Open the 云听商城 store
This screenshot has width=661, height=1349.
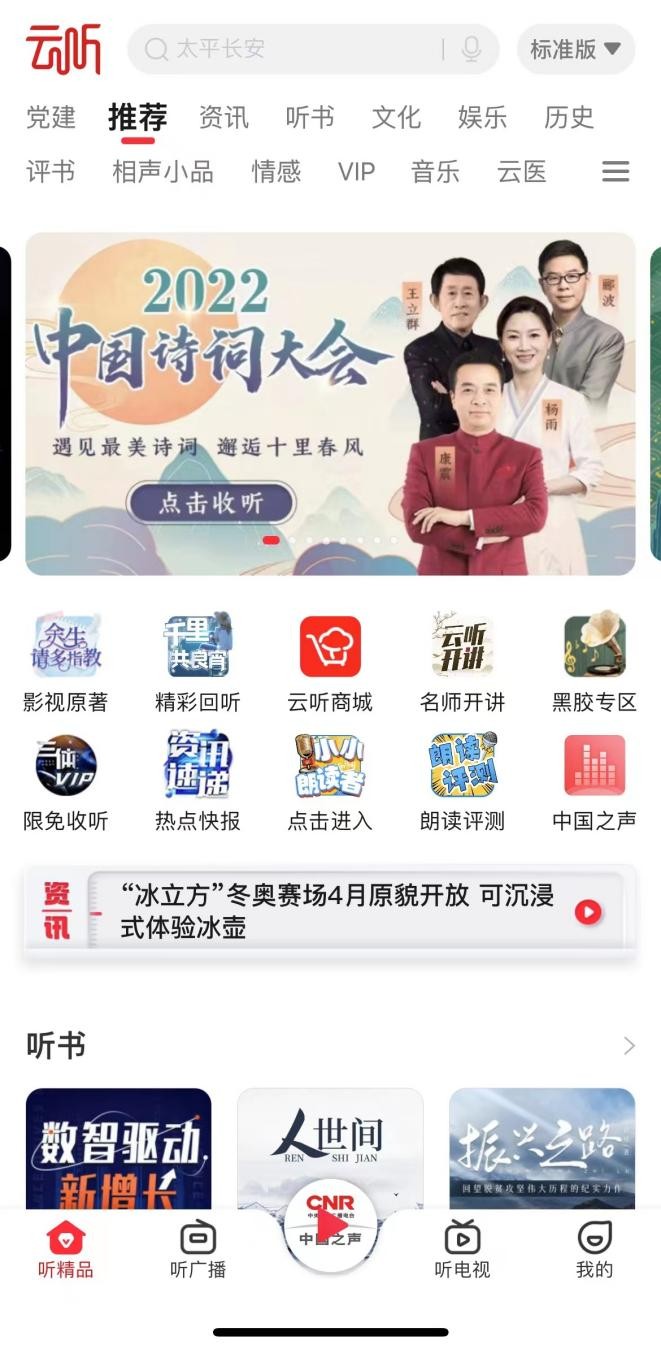tap(330, 663)
